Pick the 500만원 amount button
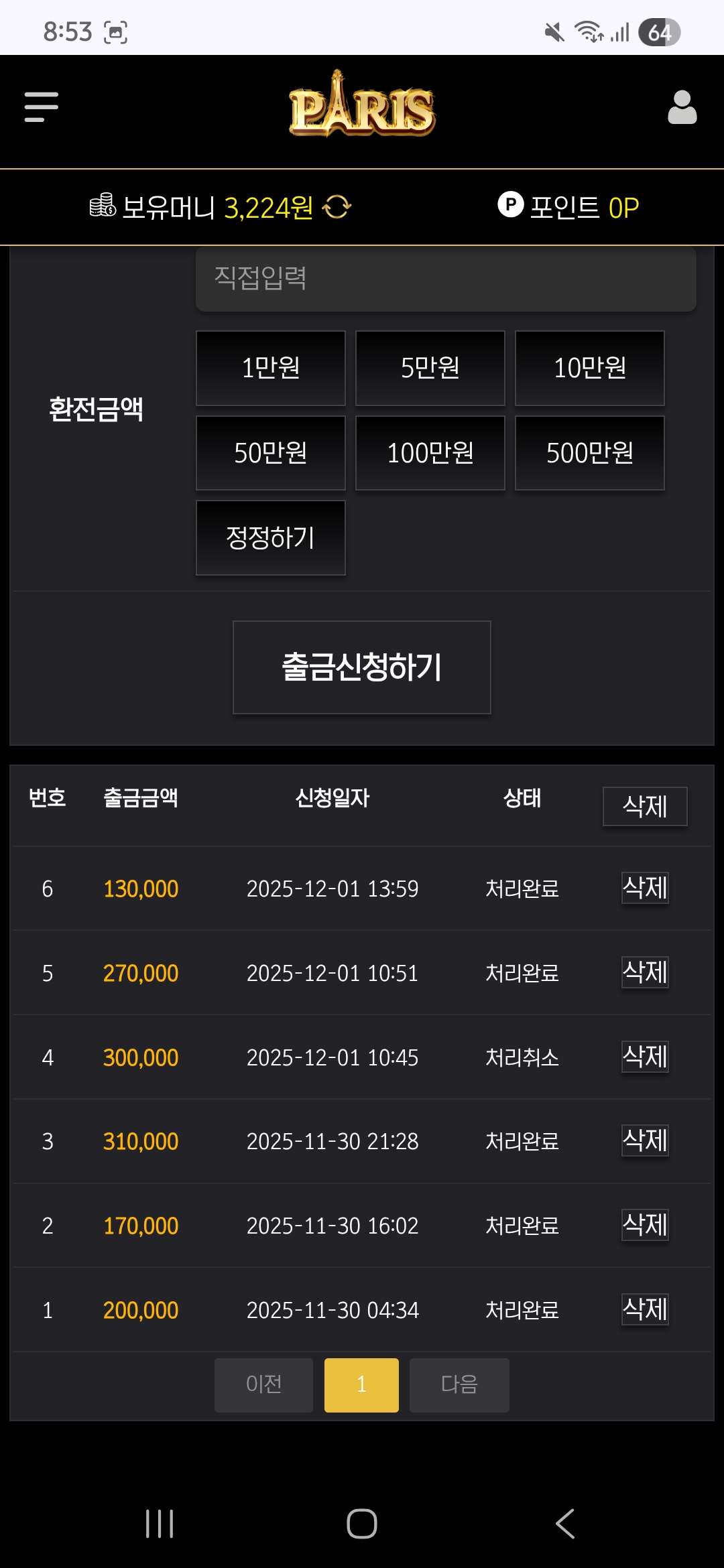The width and height of the screenshot is (724, 1568). (x=589, y=453)
